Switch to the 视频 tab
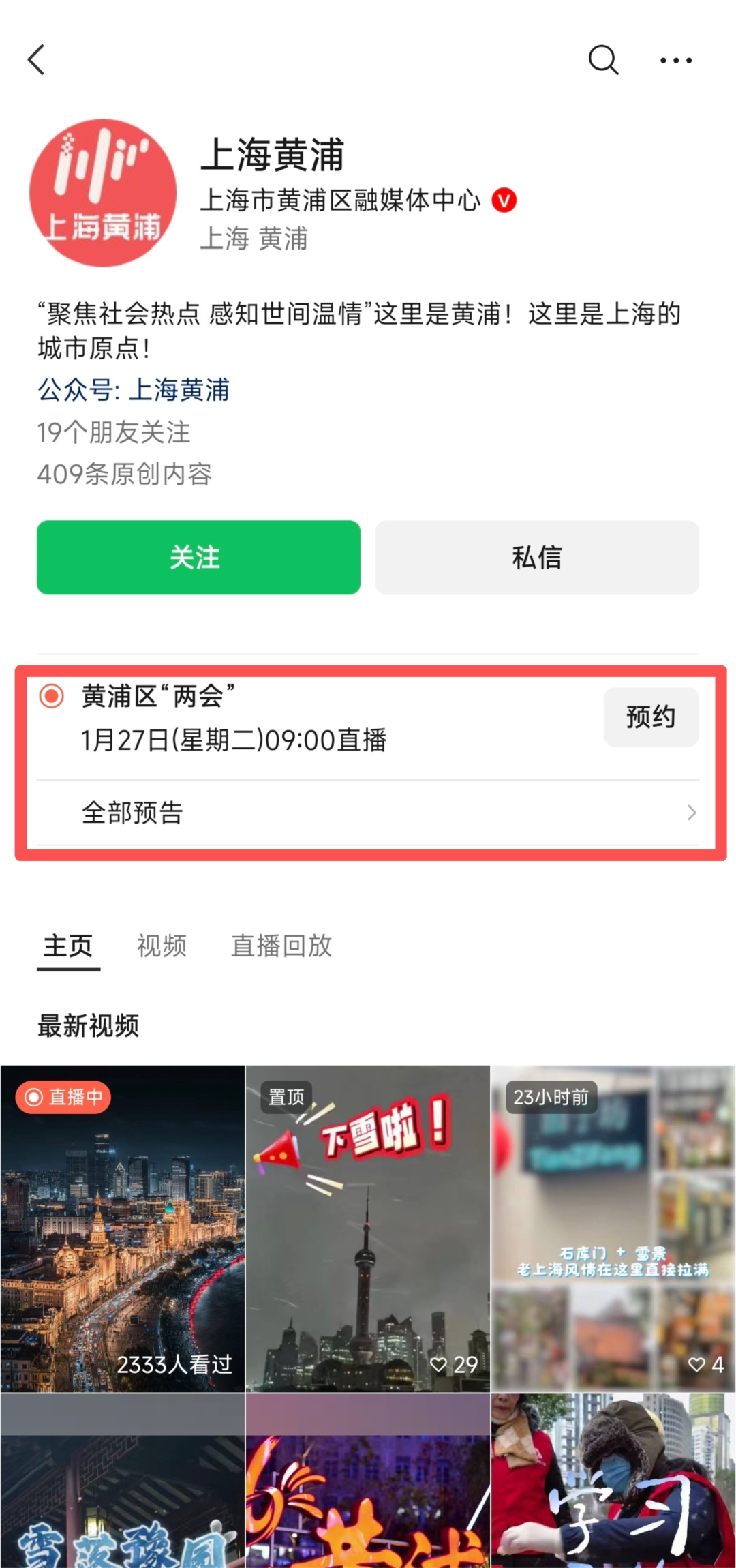Image resolution: width=736 pixels, height=1568 pixels. tap(162, 946)
